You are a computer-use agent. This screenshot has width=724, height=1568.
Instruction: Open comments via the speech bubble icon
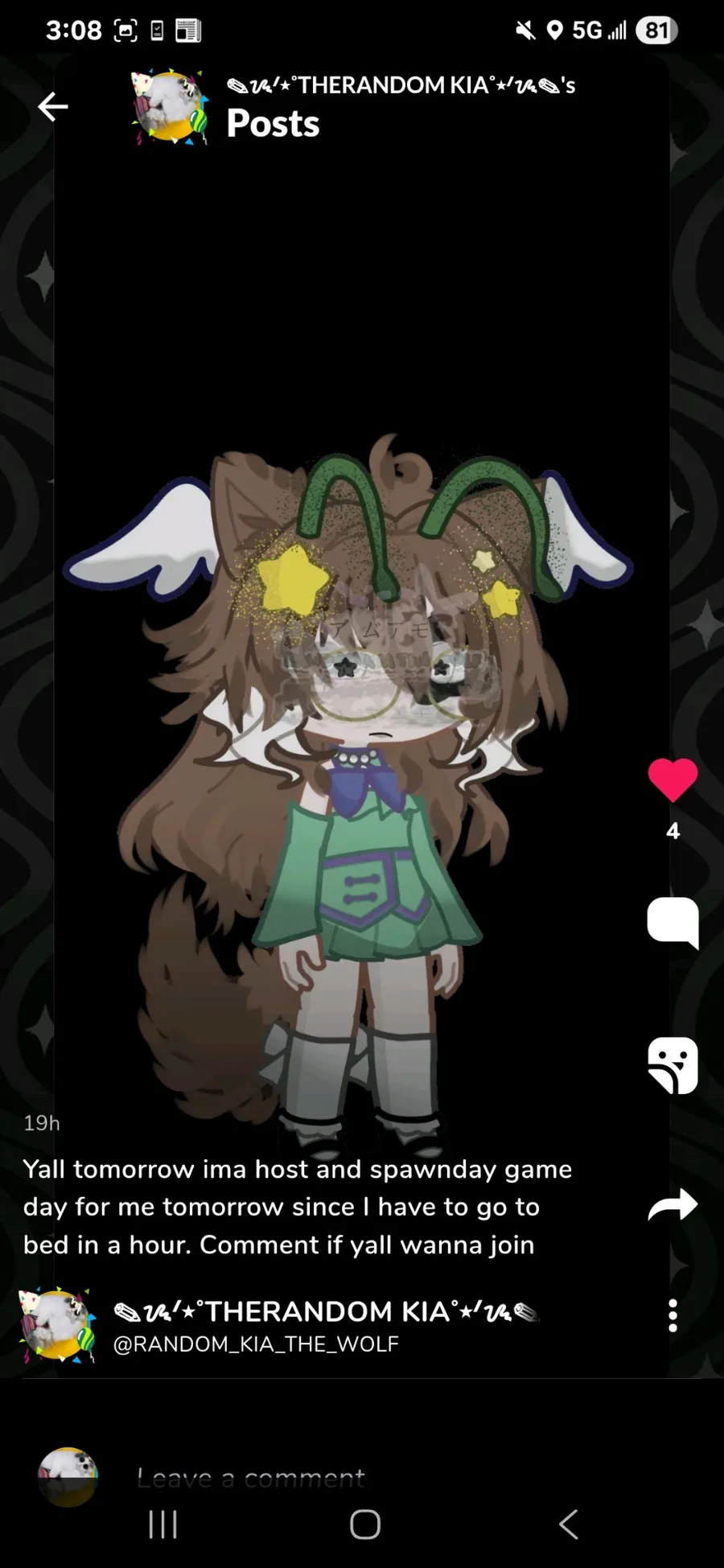tap(673, 922)
